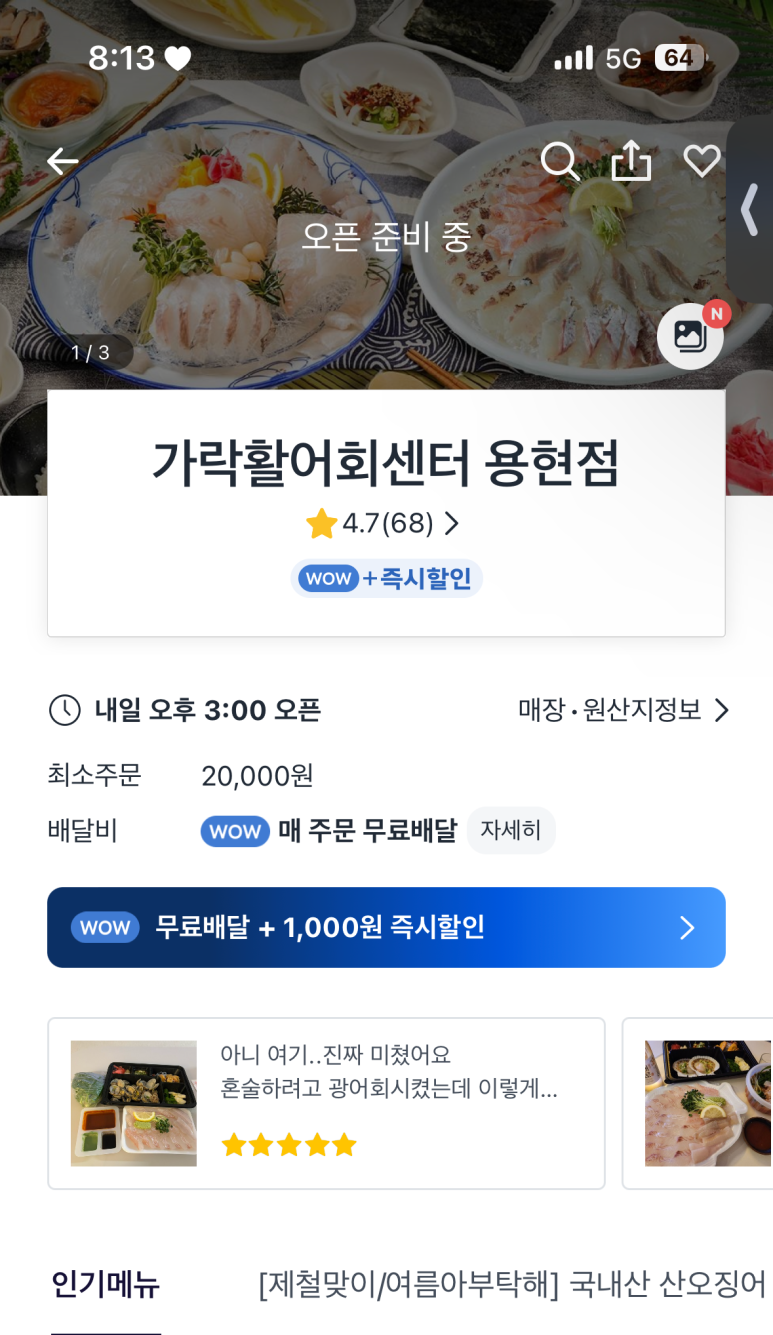
Task: Go back using the arrow icon
Action: [x=62, y=162]
